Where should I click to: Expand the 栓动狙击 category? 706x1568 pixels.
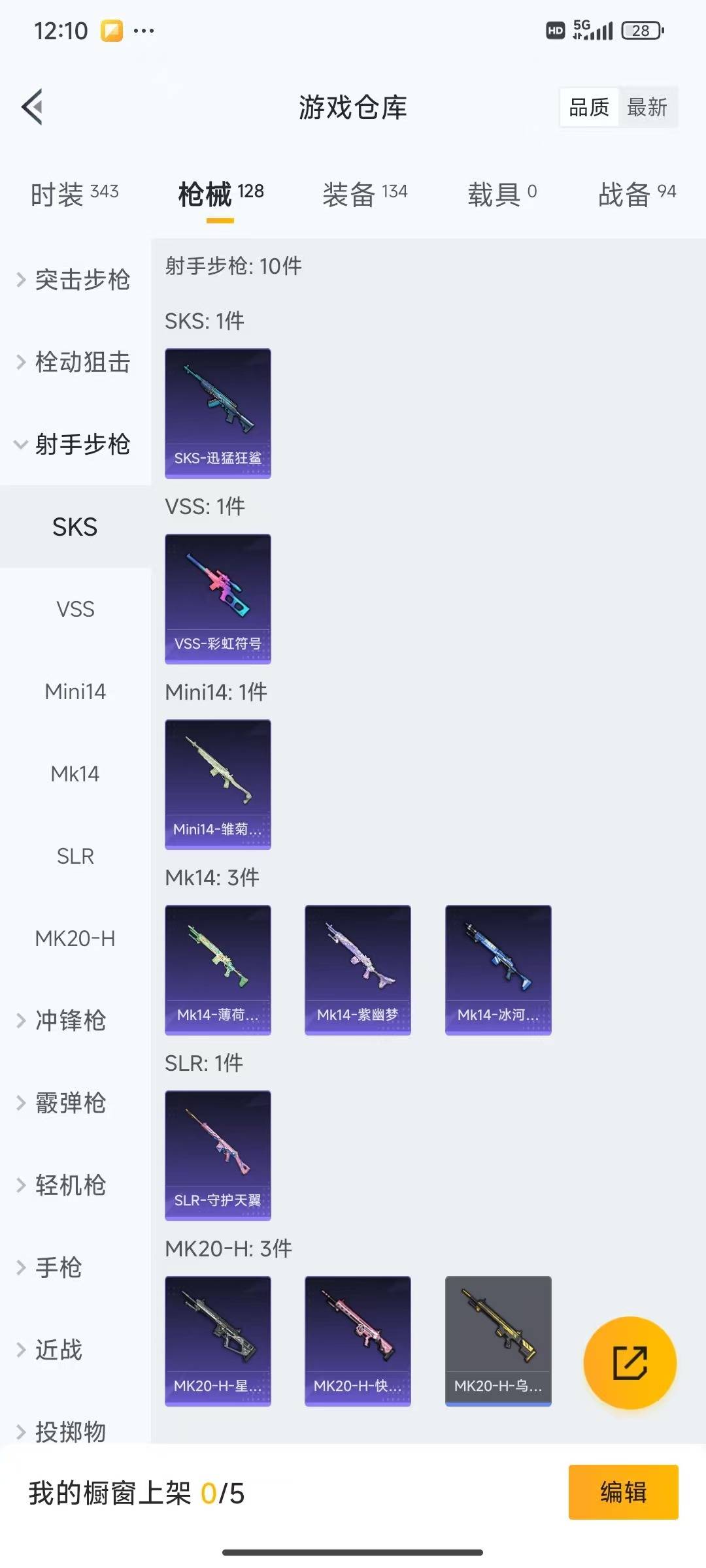tap(75, 362)
